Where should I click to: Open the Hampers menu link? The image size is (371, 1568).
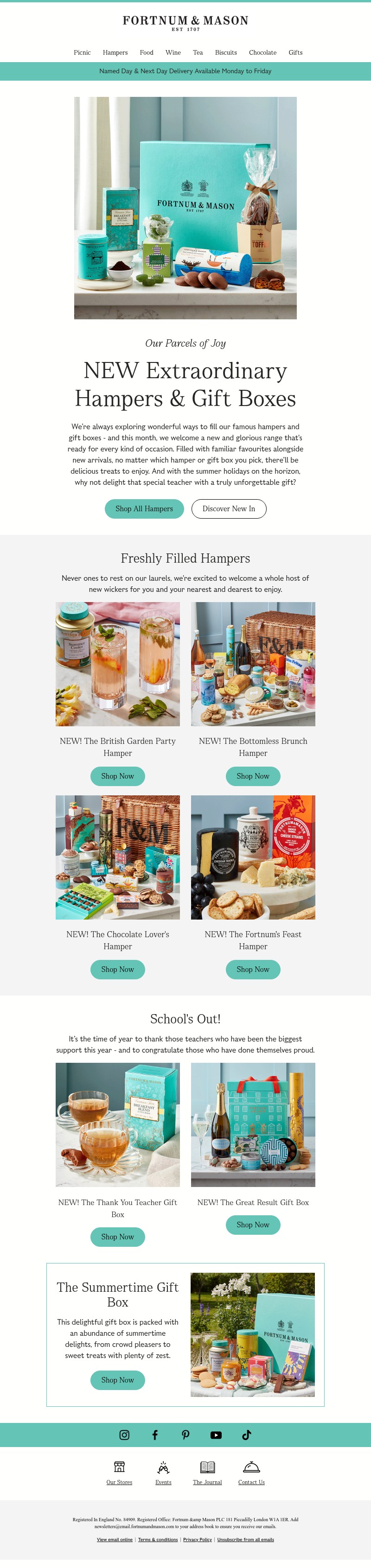pos(115,52)
